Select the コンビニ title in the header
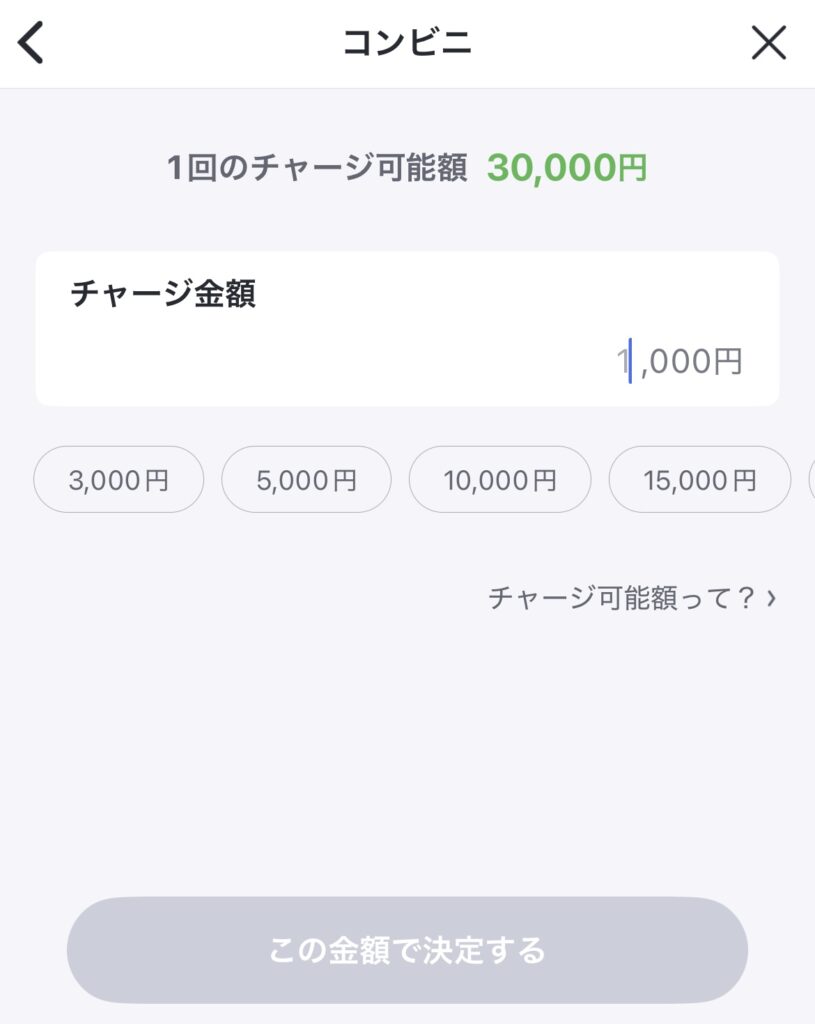The image size is (815, 1024). click(x=407, y=42)
